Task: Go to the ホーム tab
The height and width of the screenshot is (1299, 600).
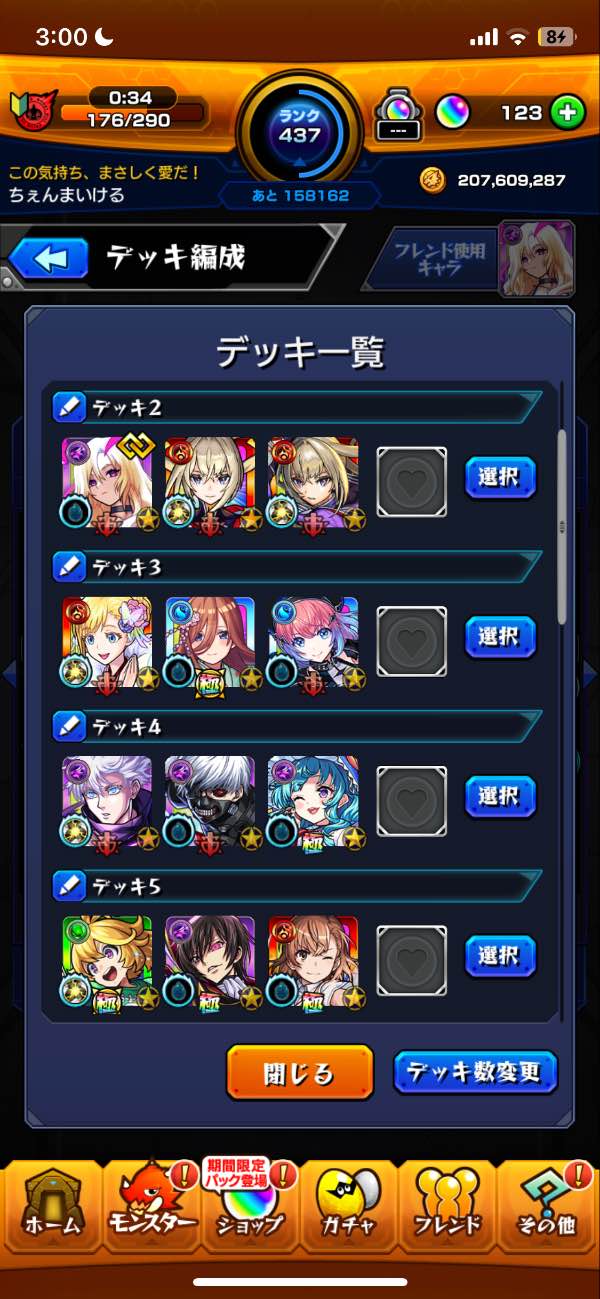Action: point(50,1208)
